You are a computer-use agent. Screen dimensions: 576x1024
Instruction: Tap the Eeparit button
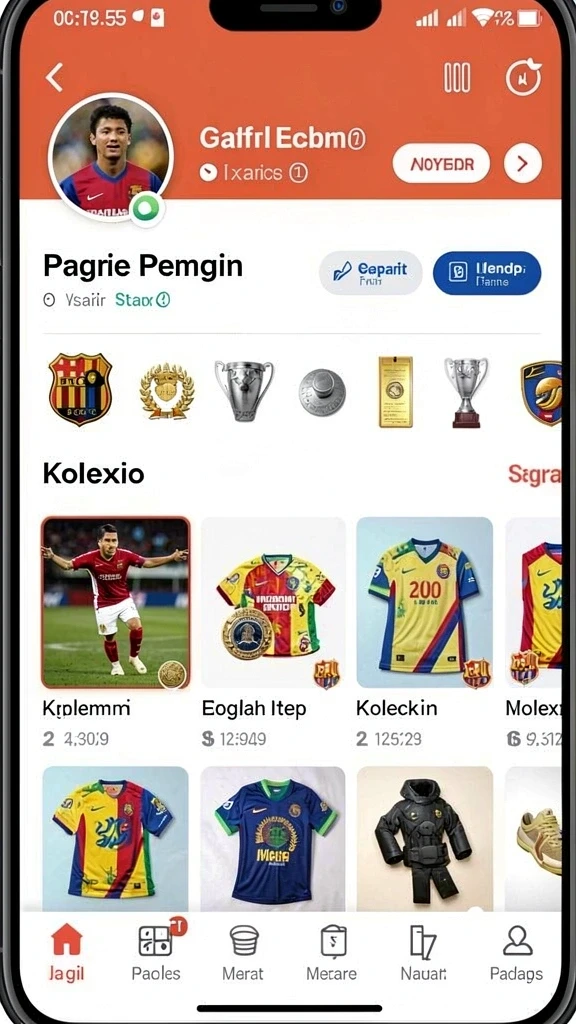[370, 273]
